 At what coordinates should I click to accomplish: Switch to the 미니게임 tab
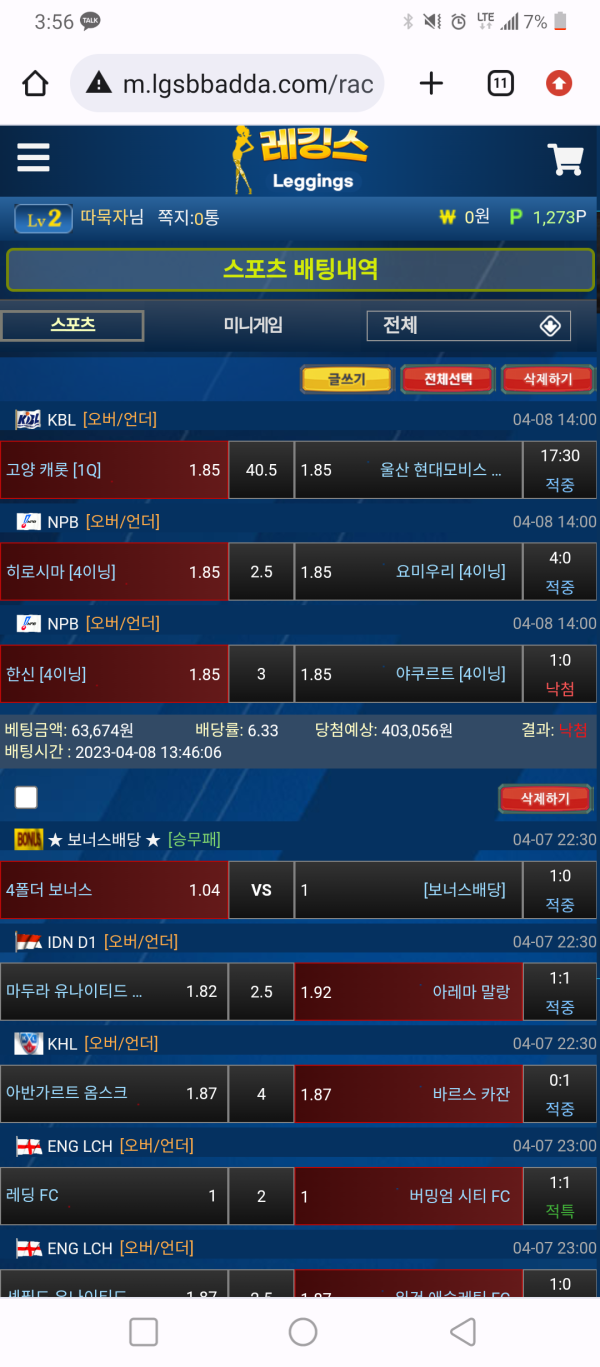253,325
